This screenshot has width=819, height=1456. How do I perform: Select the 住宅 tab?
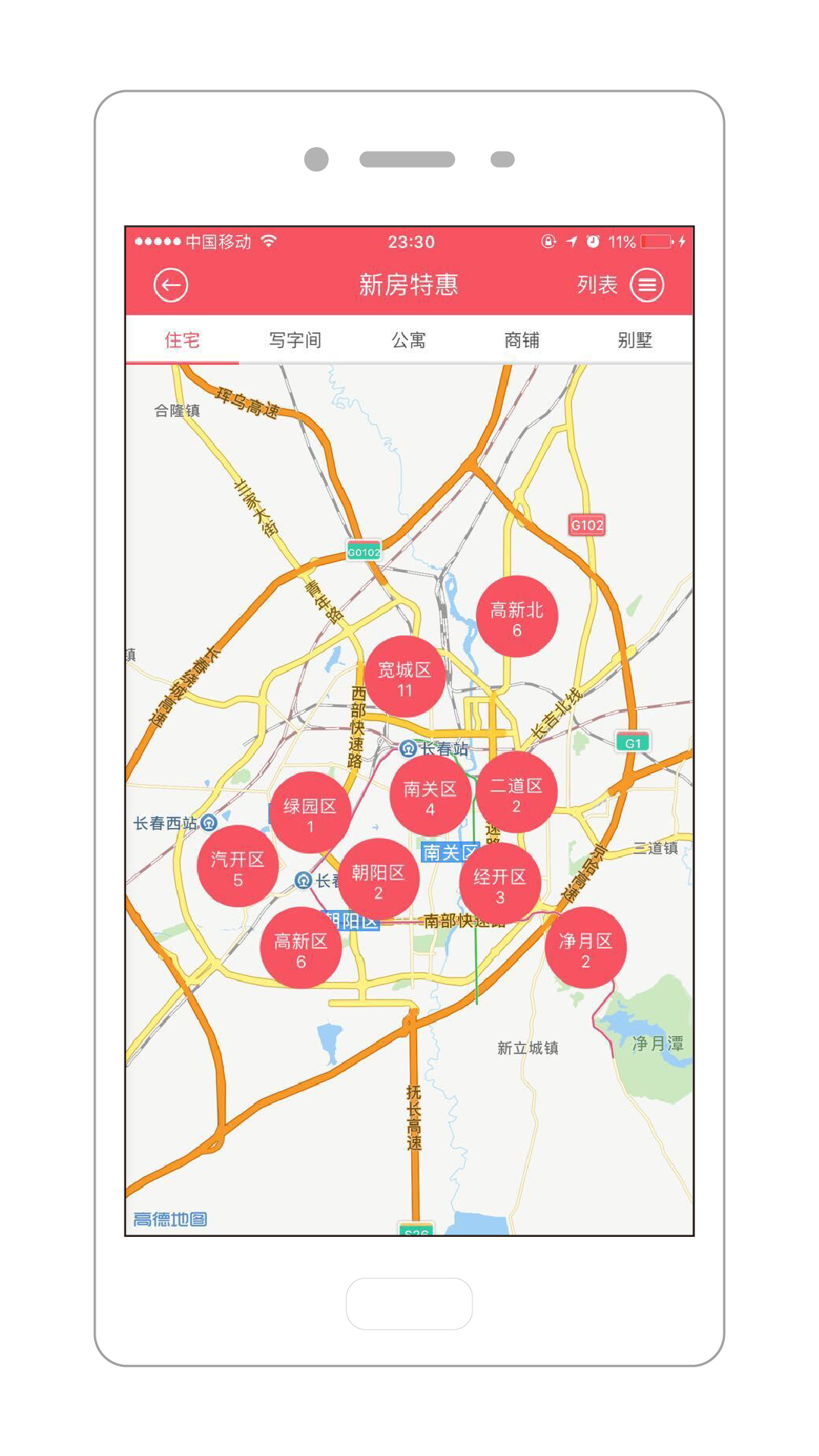pyautogui.click(x=182, y=340)
